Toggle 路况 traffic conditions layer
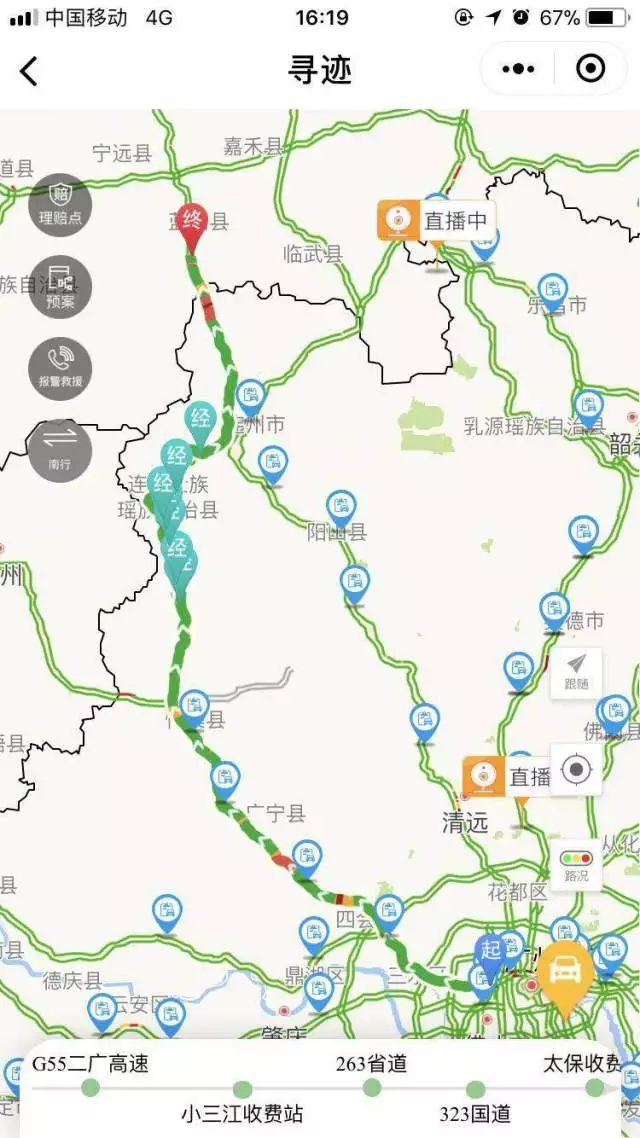Screen dimensions: 640x1138 pyautogui.click(x=577, y=865)
